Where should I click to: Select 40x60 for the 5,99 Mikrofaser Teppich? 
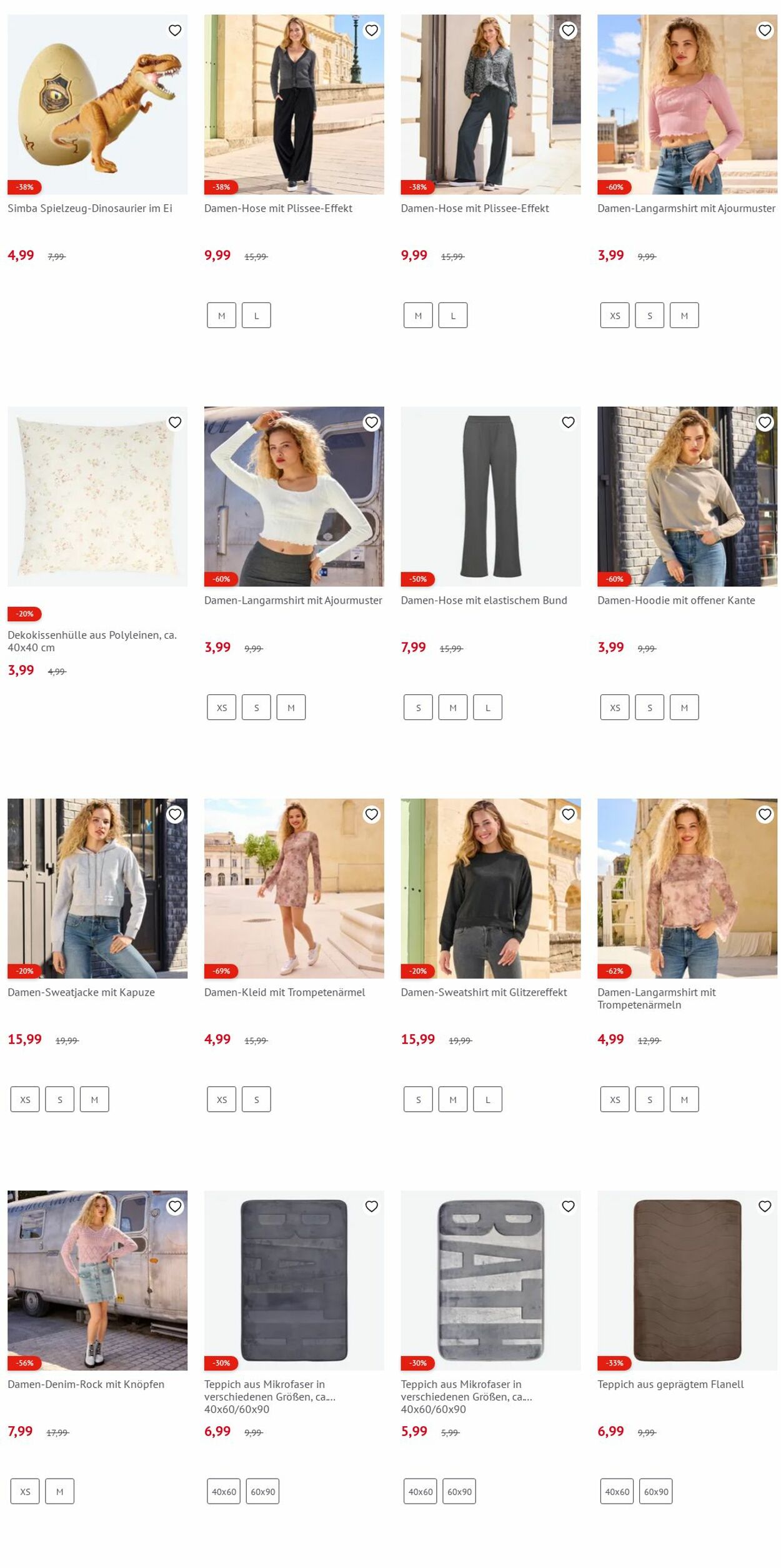pos(420,1491)
